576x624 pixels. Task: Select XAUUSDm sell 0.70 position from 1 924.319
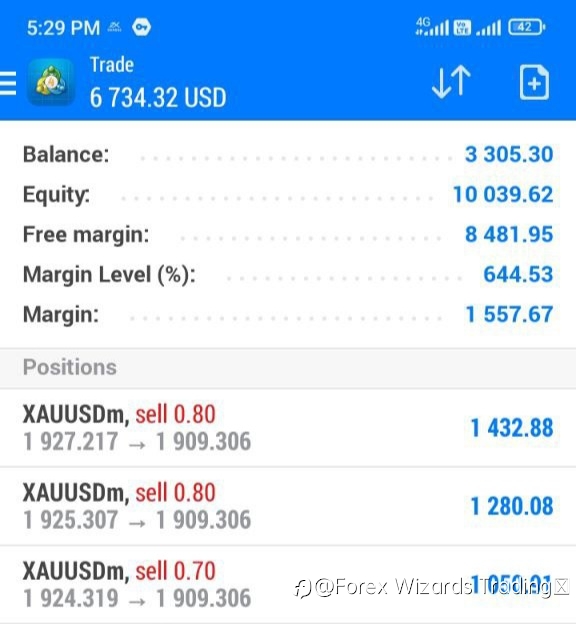(x=288, y=584)
